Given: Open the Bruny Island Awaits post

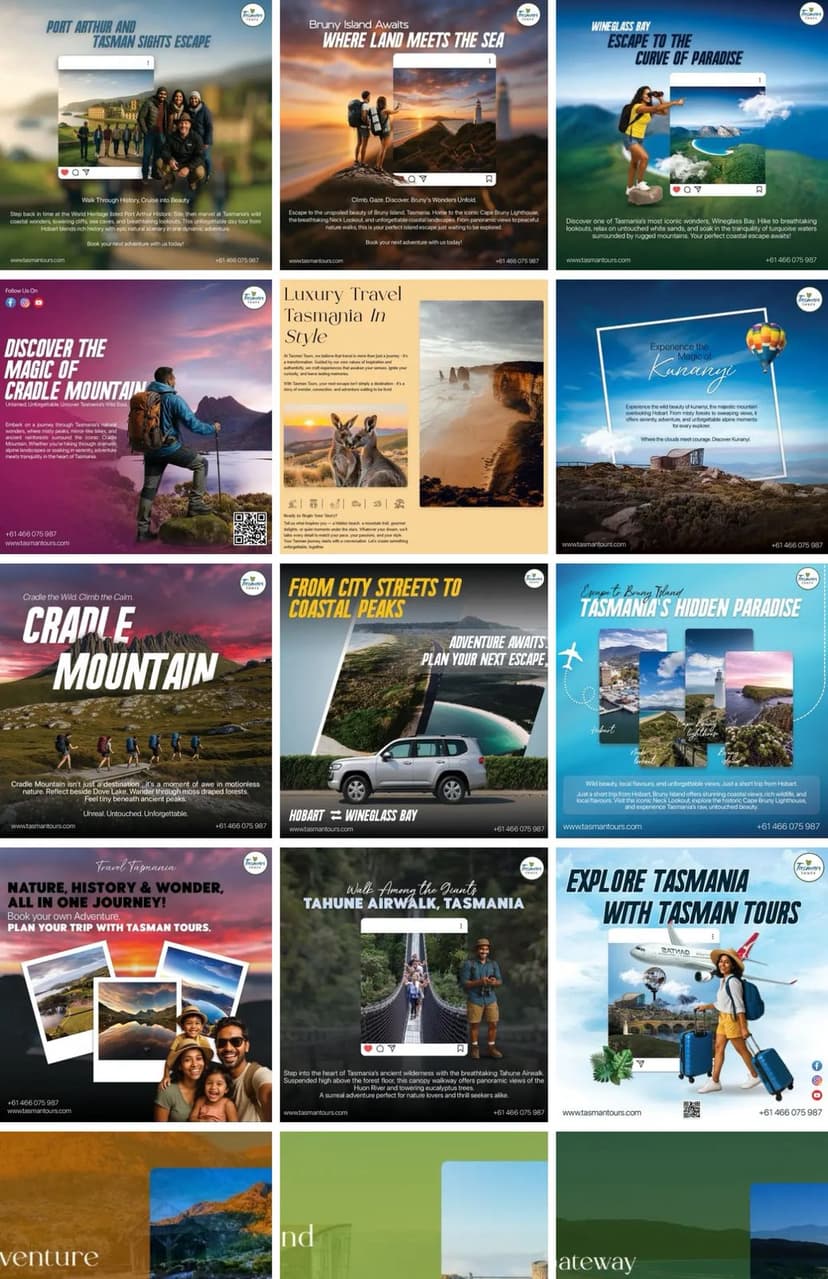Looking at the screenshot, I should tap(413, 135).
